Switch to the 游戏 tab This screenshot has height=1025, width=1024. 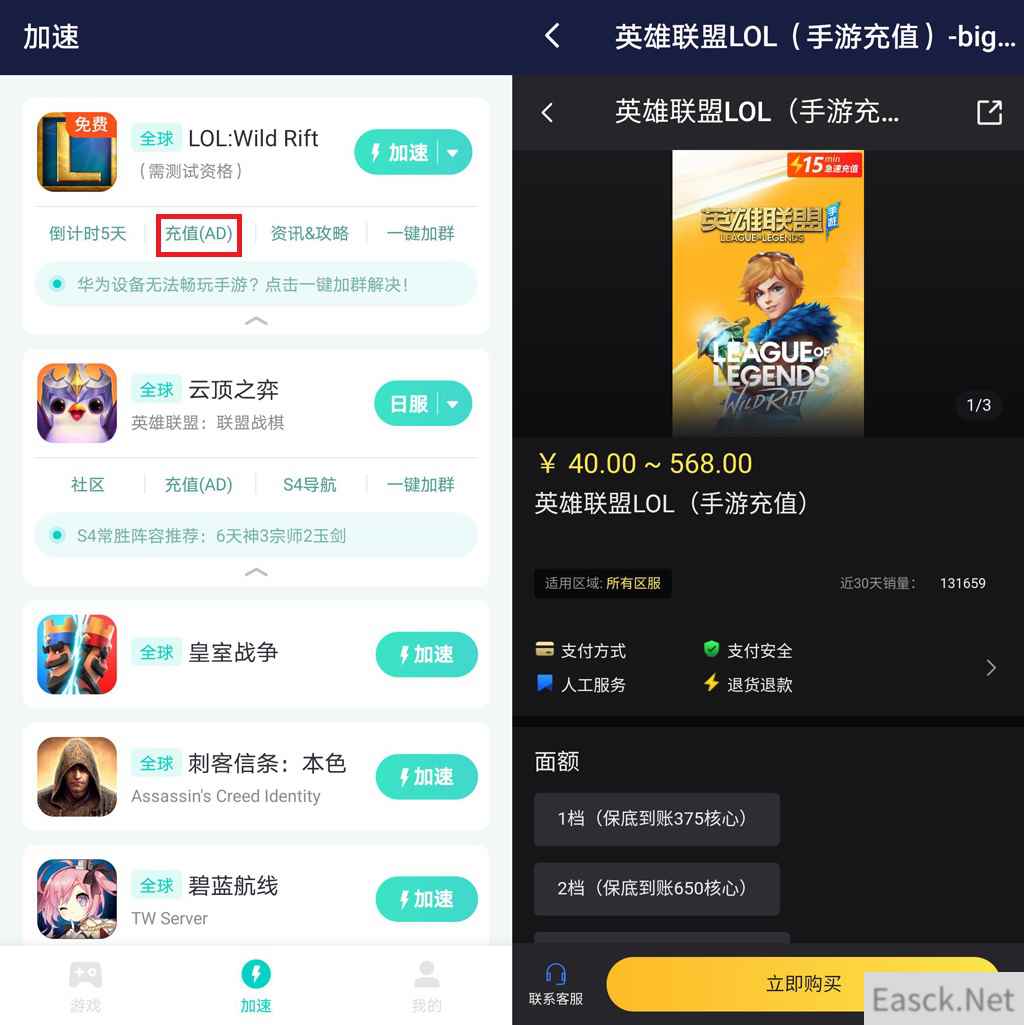pos(86,986)
